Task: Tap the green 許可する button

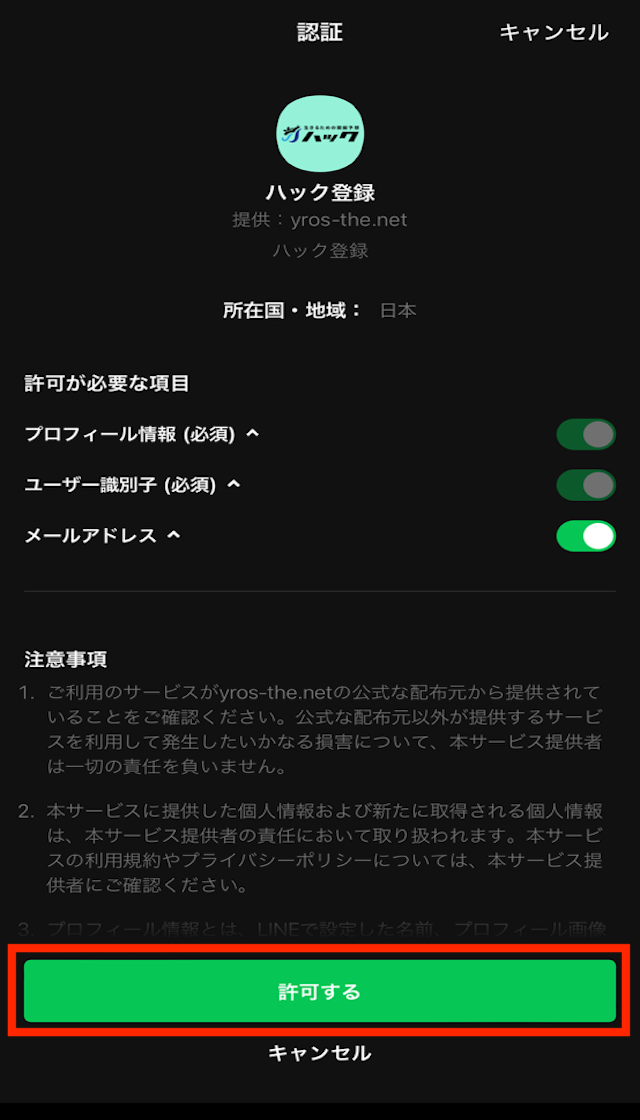Action: [x=320, y=991]
